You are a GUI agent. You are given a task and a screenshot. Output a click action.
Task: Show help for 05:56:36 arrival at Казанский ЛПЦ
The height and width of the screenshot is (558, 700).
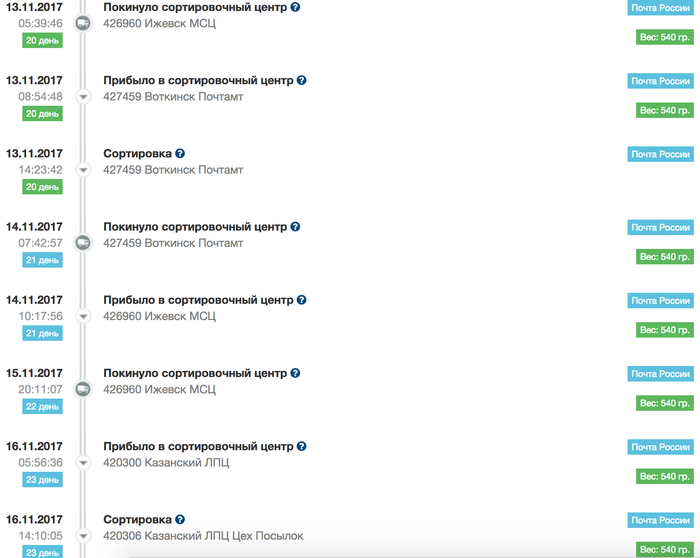(x=301, y=446)
